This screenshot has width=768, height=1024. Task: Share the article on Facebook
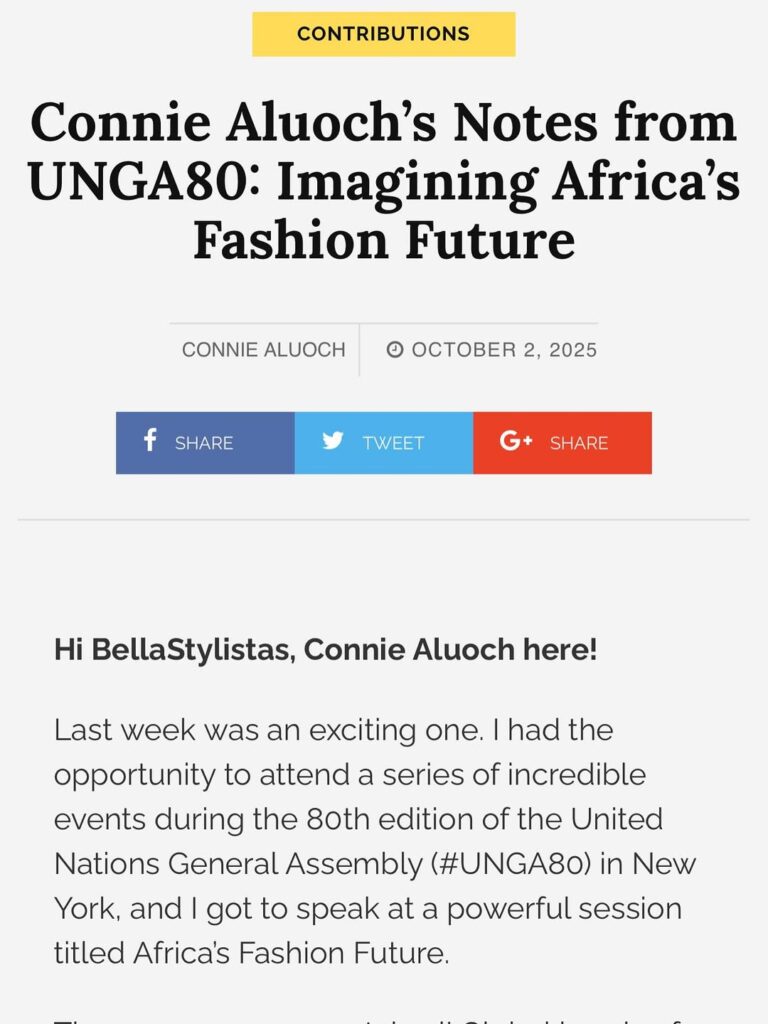pyautogui.click(x=205, y=442)
